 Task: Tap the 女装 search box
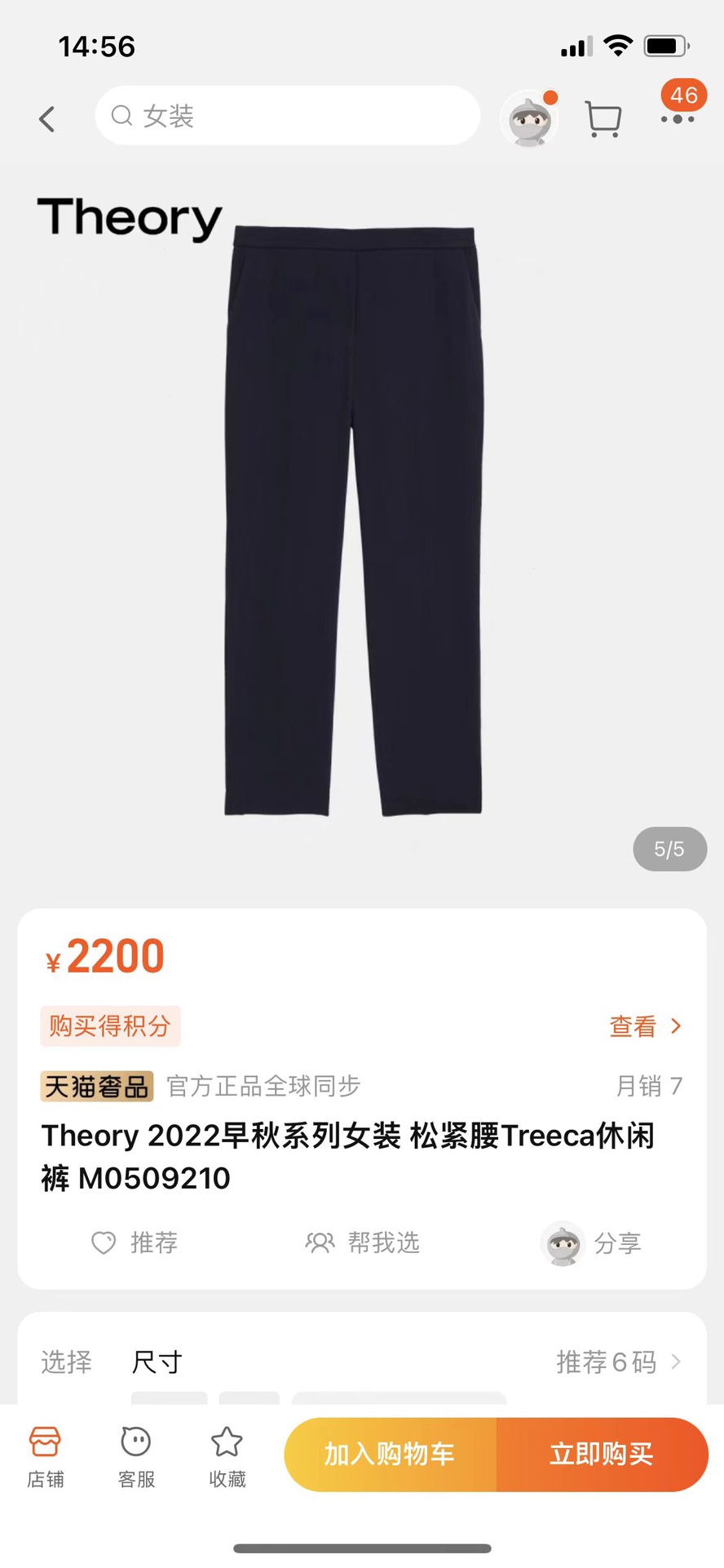287,116
